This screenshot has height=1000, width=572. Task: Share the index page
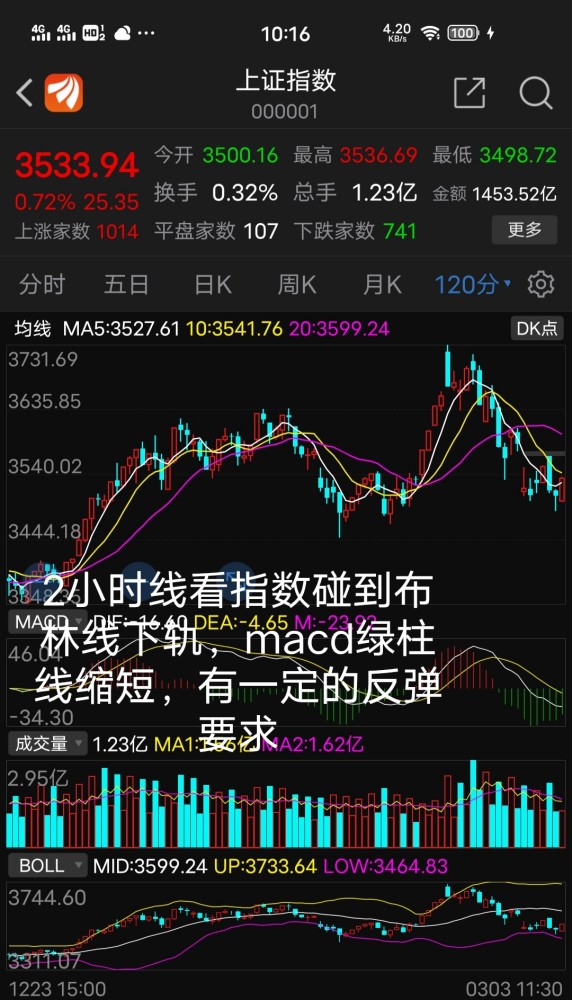coord(469,93)
